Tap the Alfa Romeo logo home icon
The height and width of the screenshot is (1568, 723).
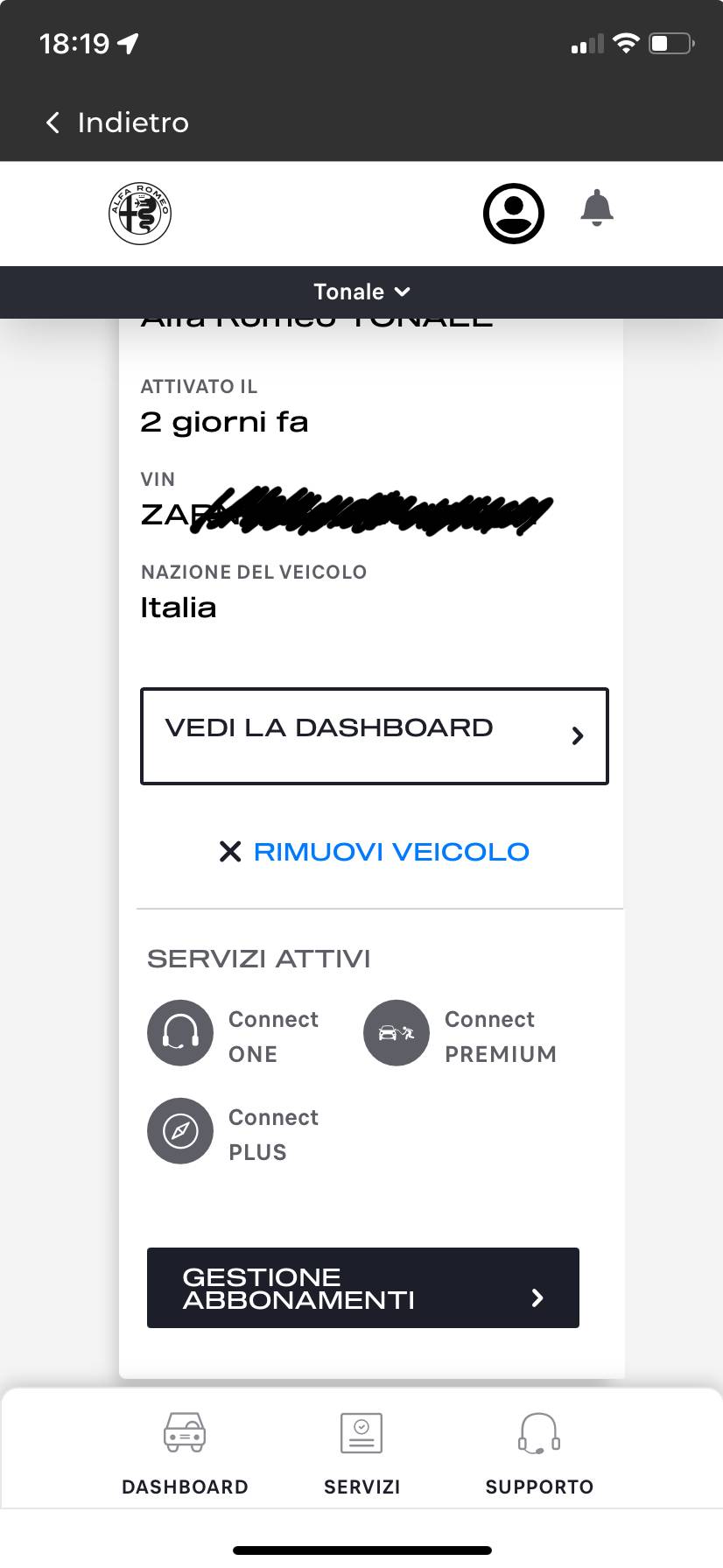[140, 214]
